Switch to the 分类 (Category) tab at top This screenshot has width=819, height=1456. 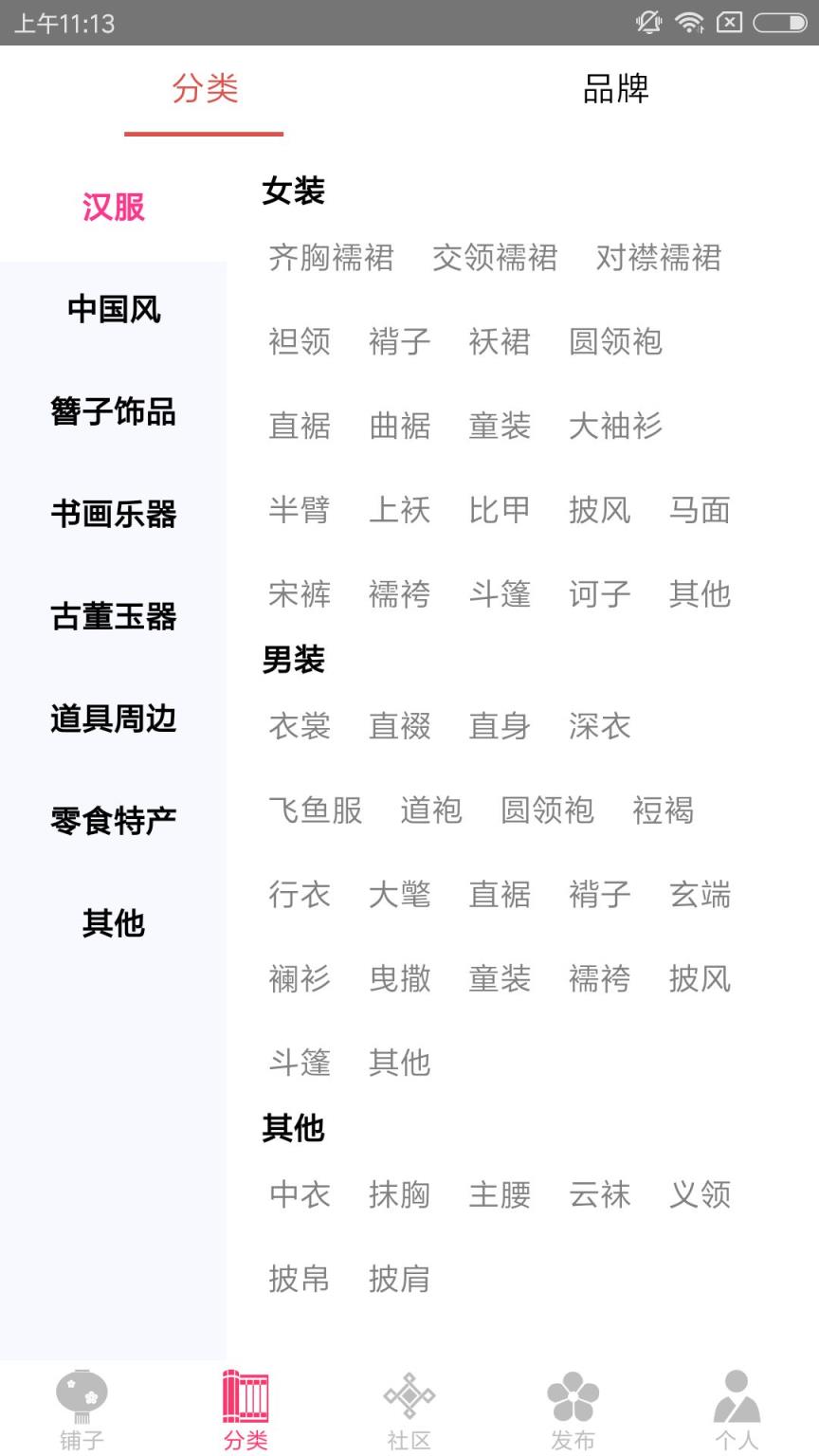(204, 92)
